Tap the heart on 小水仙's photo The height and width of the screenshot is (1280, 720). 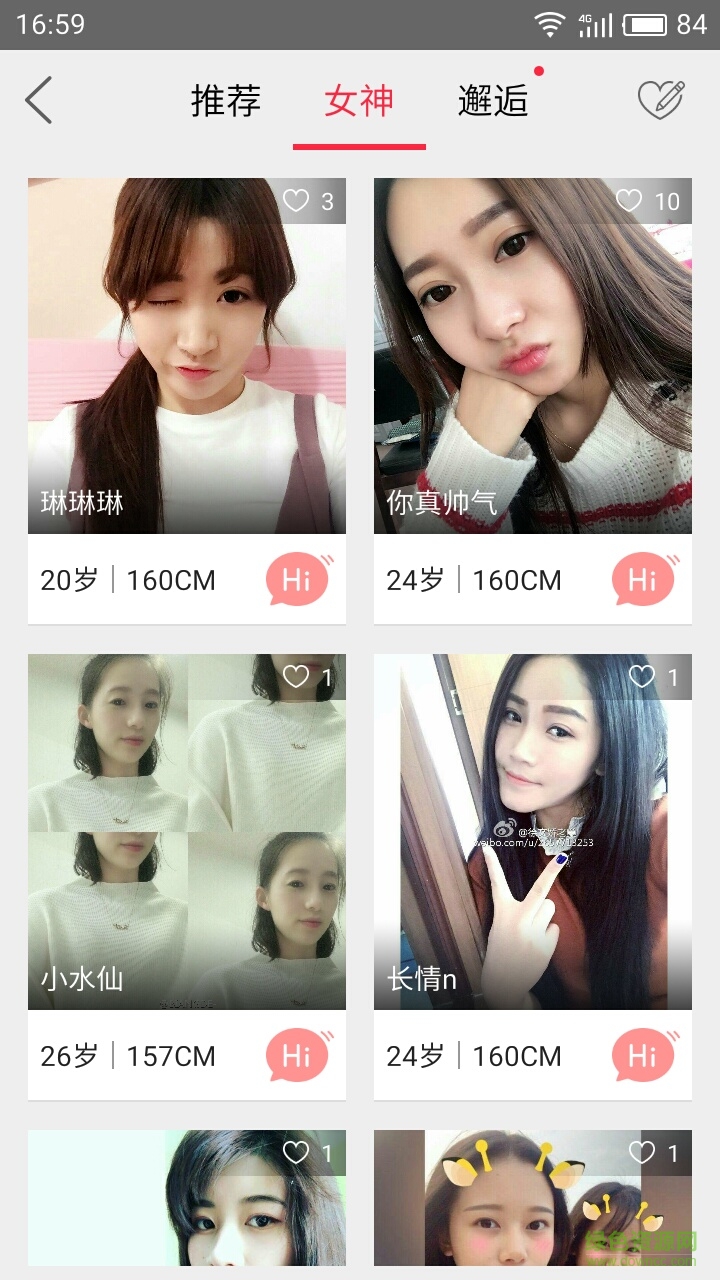pyautogui.click(x=297, y=678)
